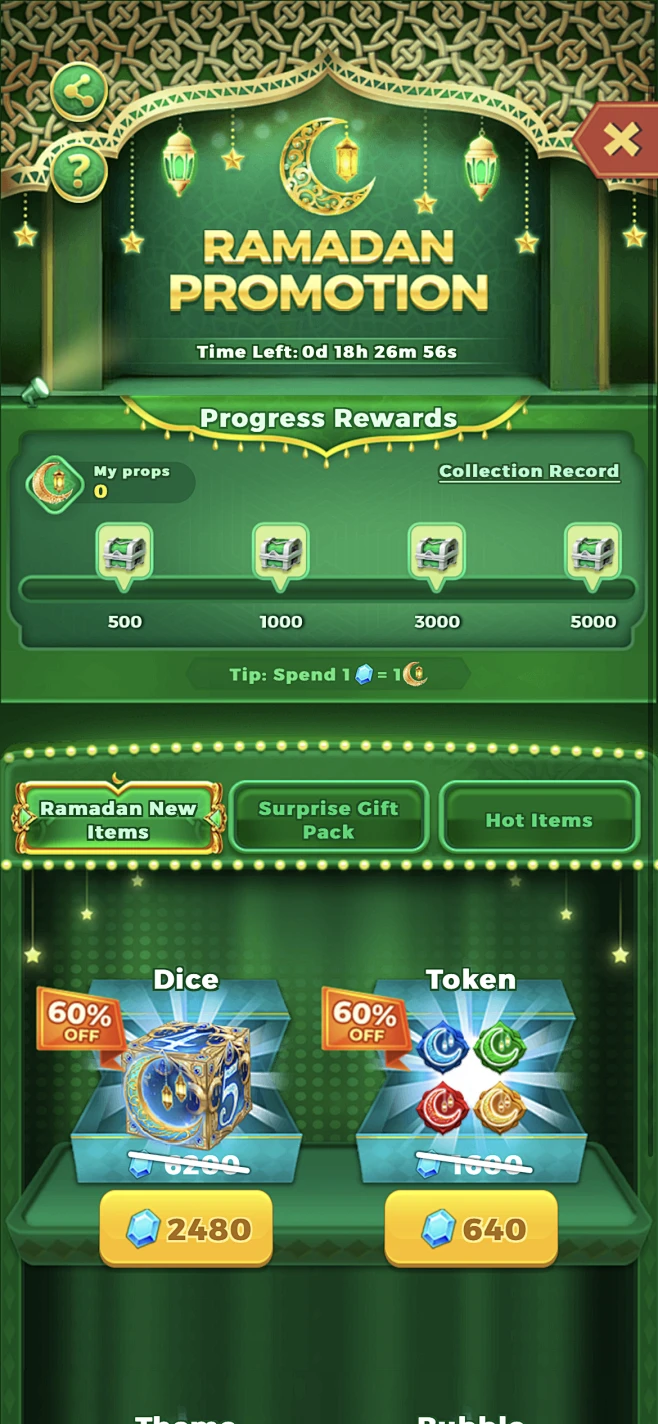The height and width of the screenshot is (1424, 658).
Task: Tap the 500 progress reward chest
Action: pyautogui.click(x=124, y=553)
